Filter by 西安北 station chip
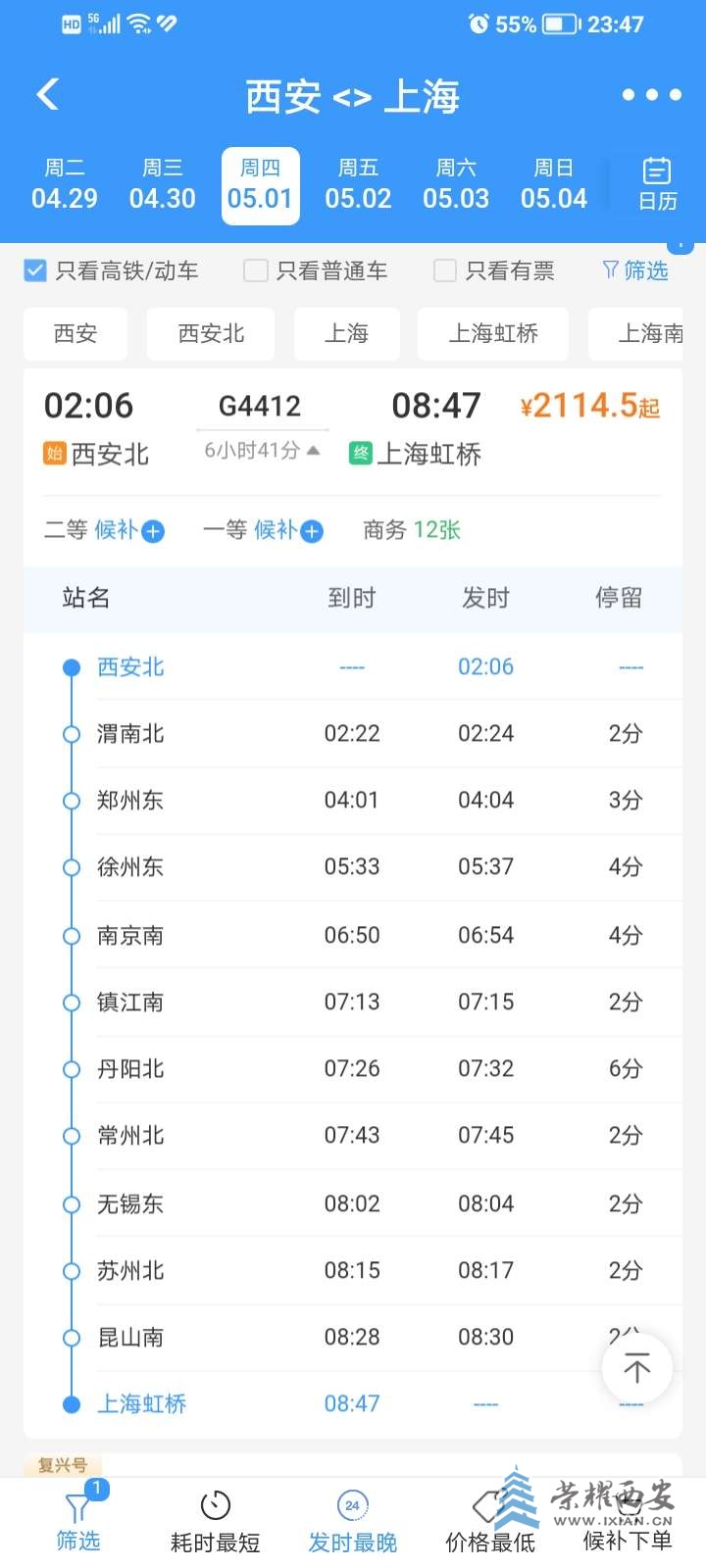 coord(211,334)
